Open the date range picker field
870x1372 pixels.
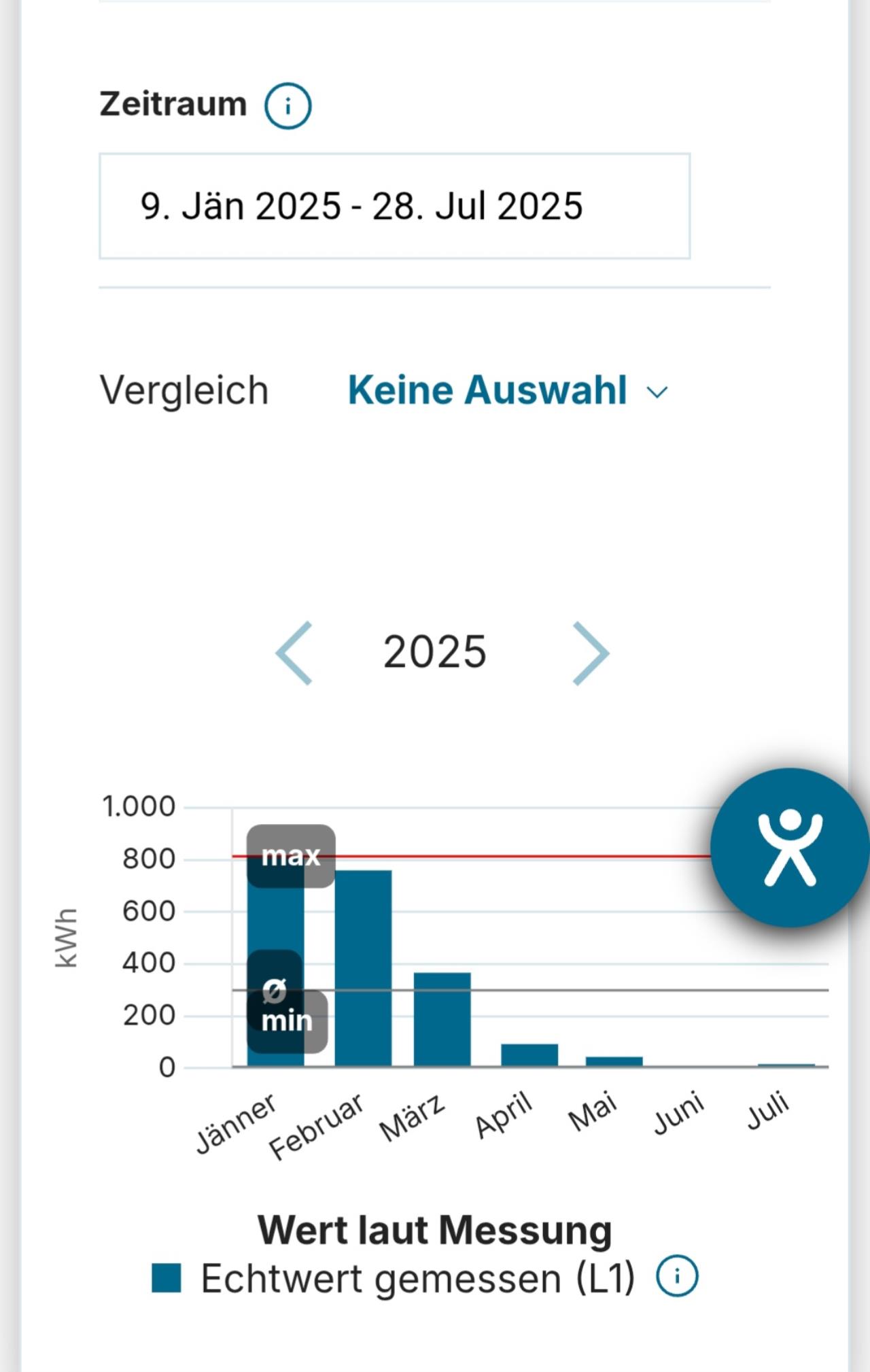coord(394,206)
